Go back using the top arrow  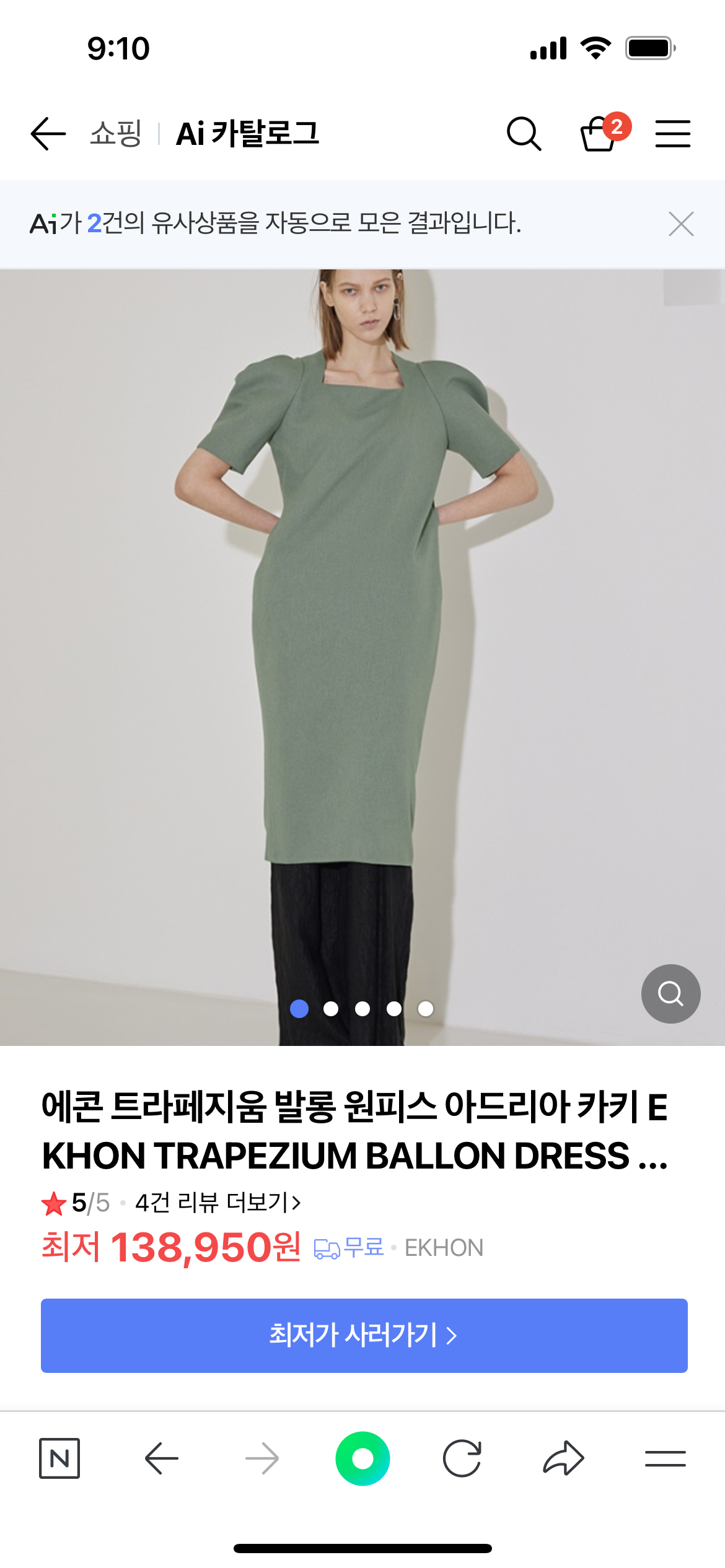[48, 134]
